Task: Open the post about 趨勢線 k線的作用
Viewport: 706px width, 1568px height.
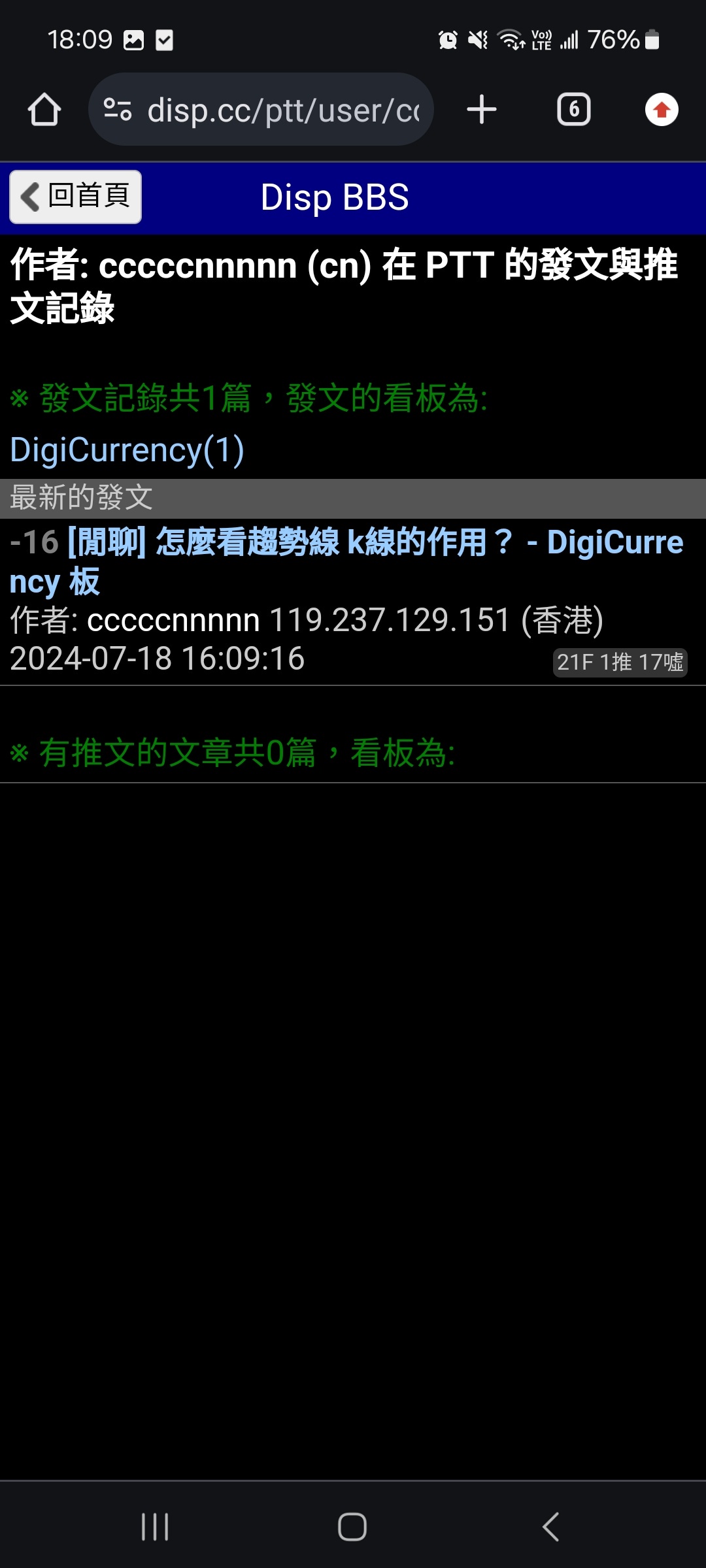Action: 346,562
